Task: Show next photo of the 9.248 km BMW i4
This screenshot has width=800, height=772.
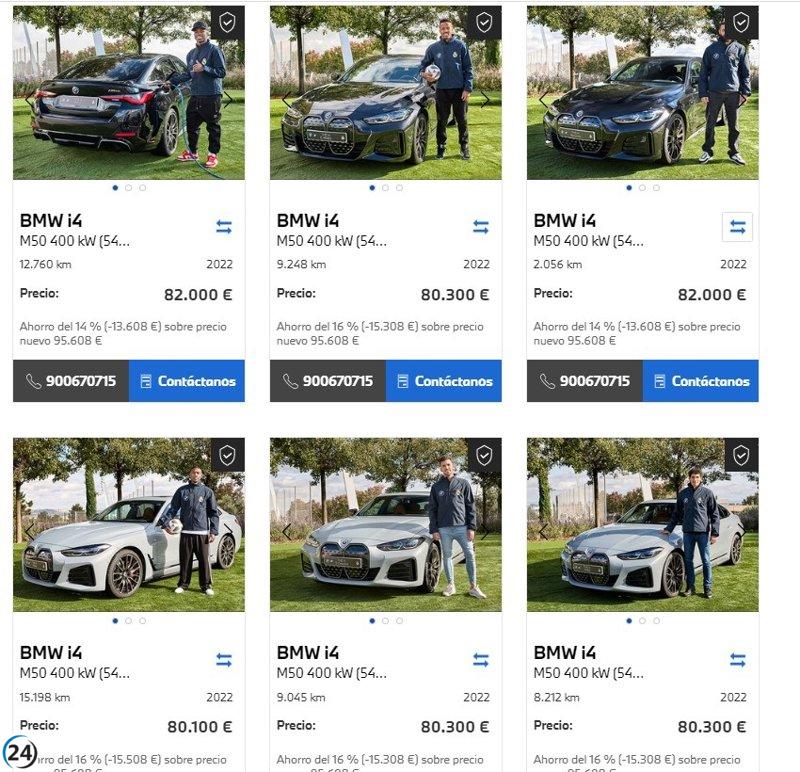Action: pyautogui.click(x=486, y=99)
